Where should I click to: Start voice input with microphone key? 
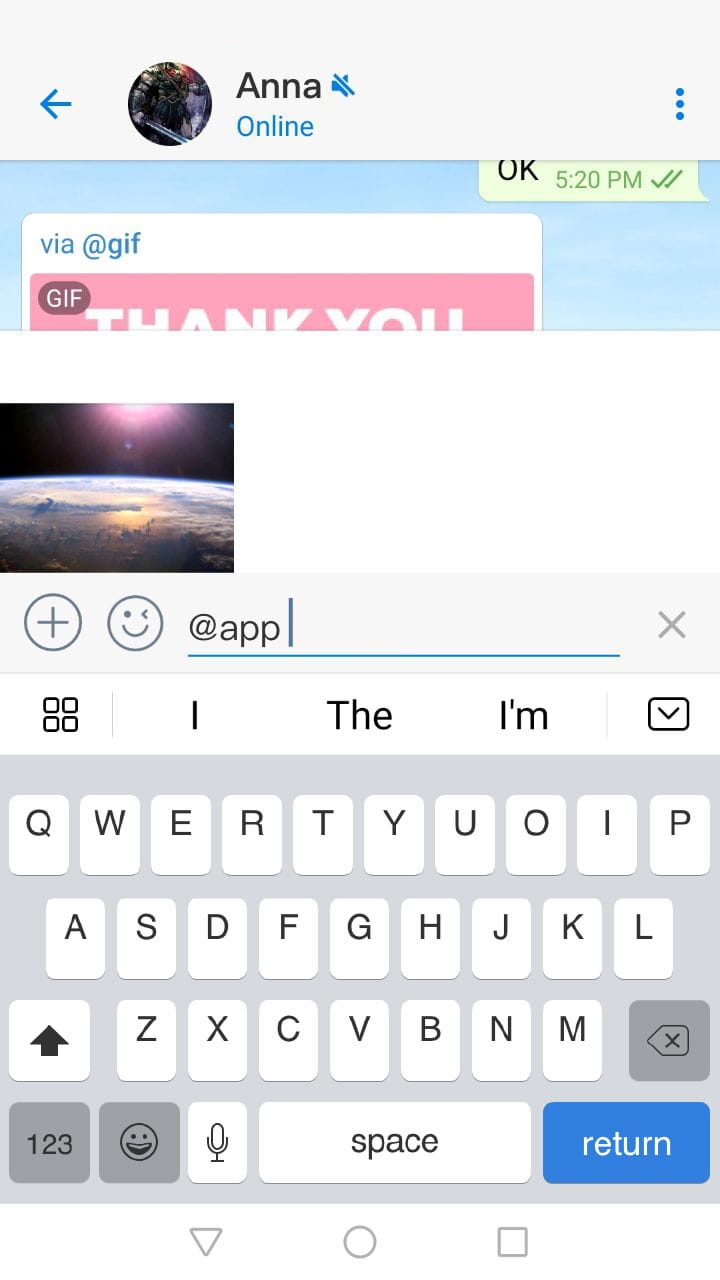click(x=217, y=1142)
